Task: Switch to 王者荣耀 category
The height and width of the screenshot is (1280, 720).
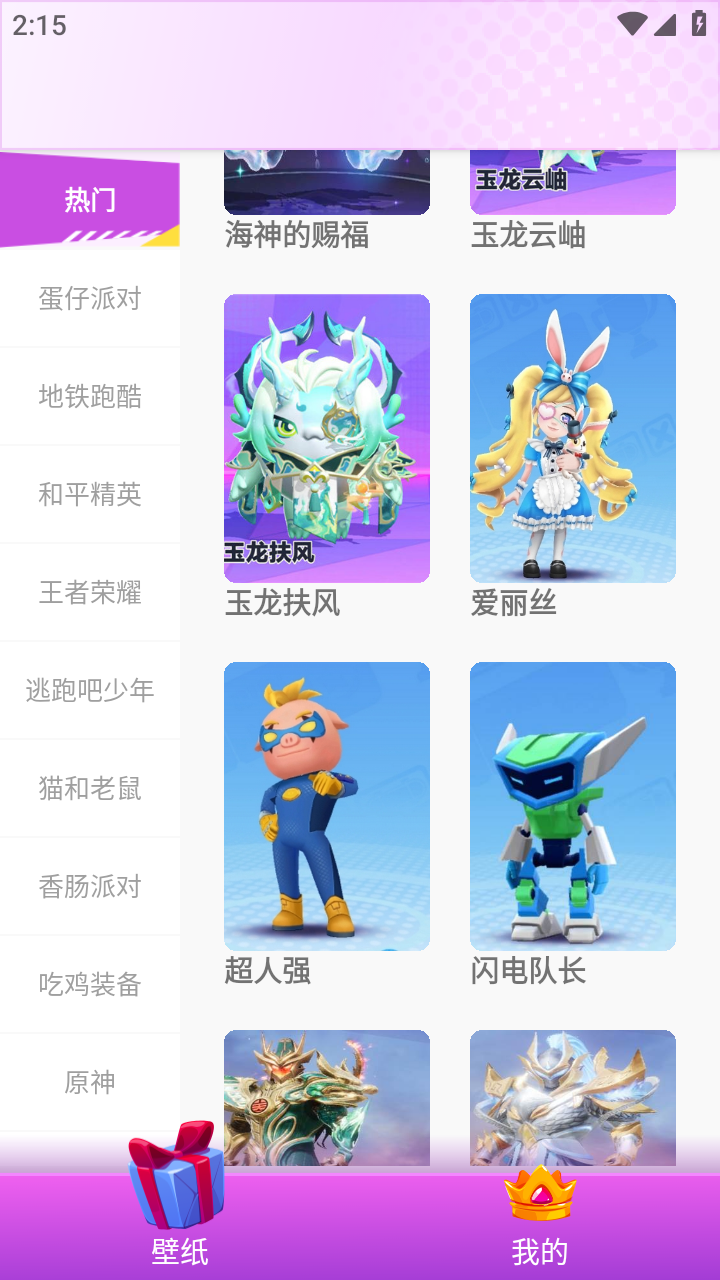Action: pos(90,592)
